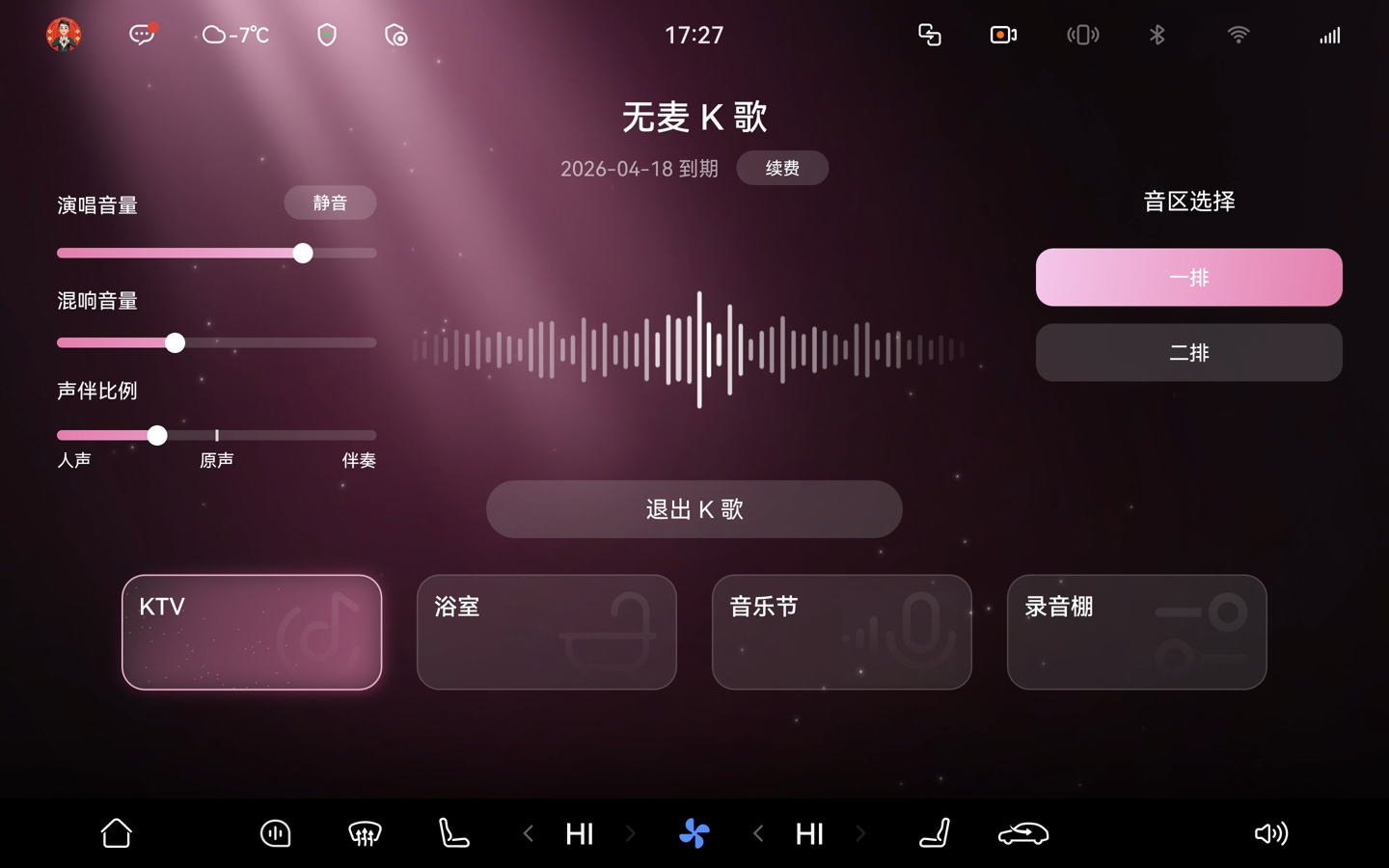Image resolution: width=1389 pixels, height=868 pixels.
Task: Choose the KTV sound effect card
Action: coord(252,632)
